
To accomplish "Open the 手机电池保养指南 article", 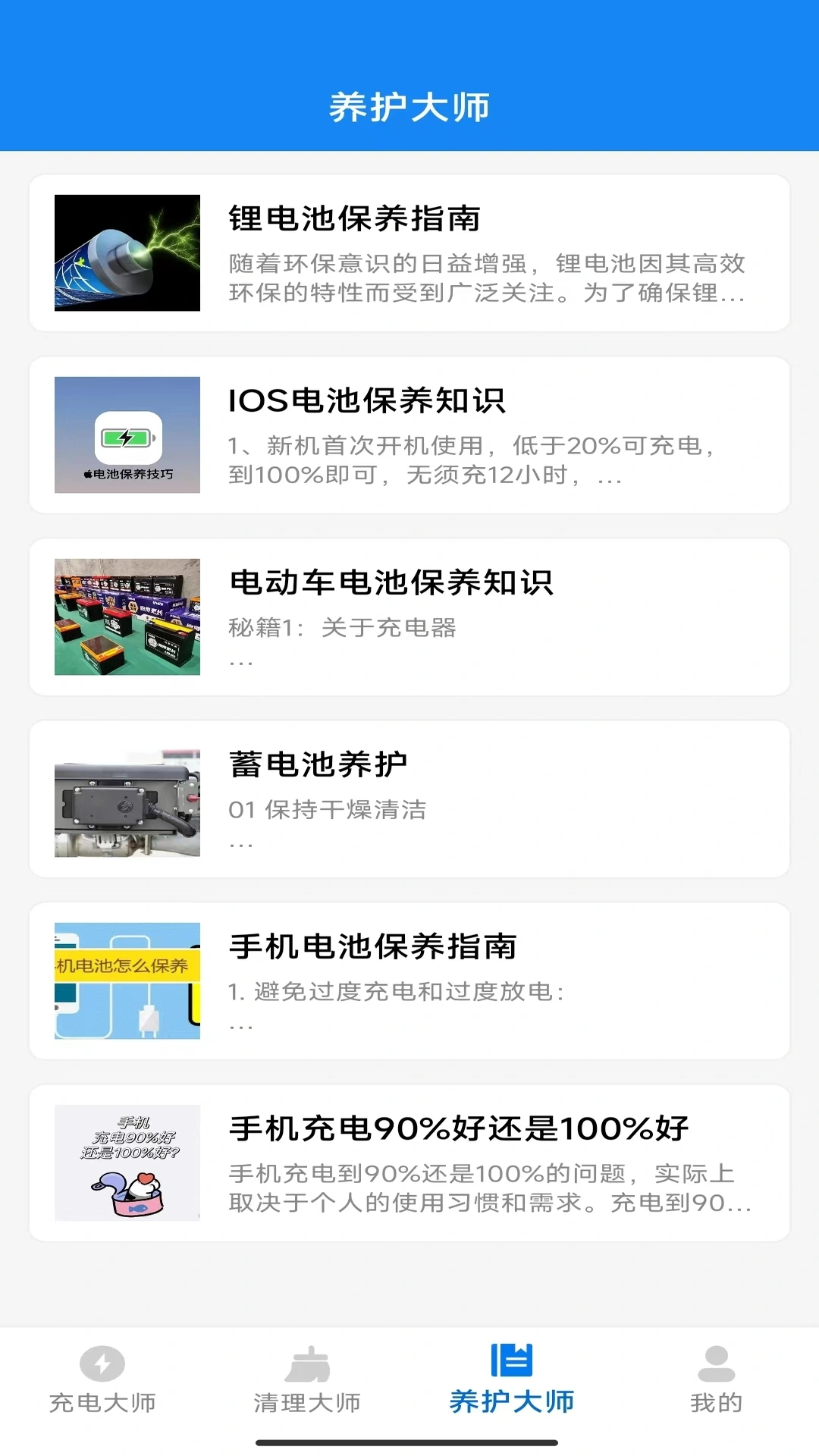I will coord(409,978).
